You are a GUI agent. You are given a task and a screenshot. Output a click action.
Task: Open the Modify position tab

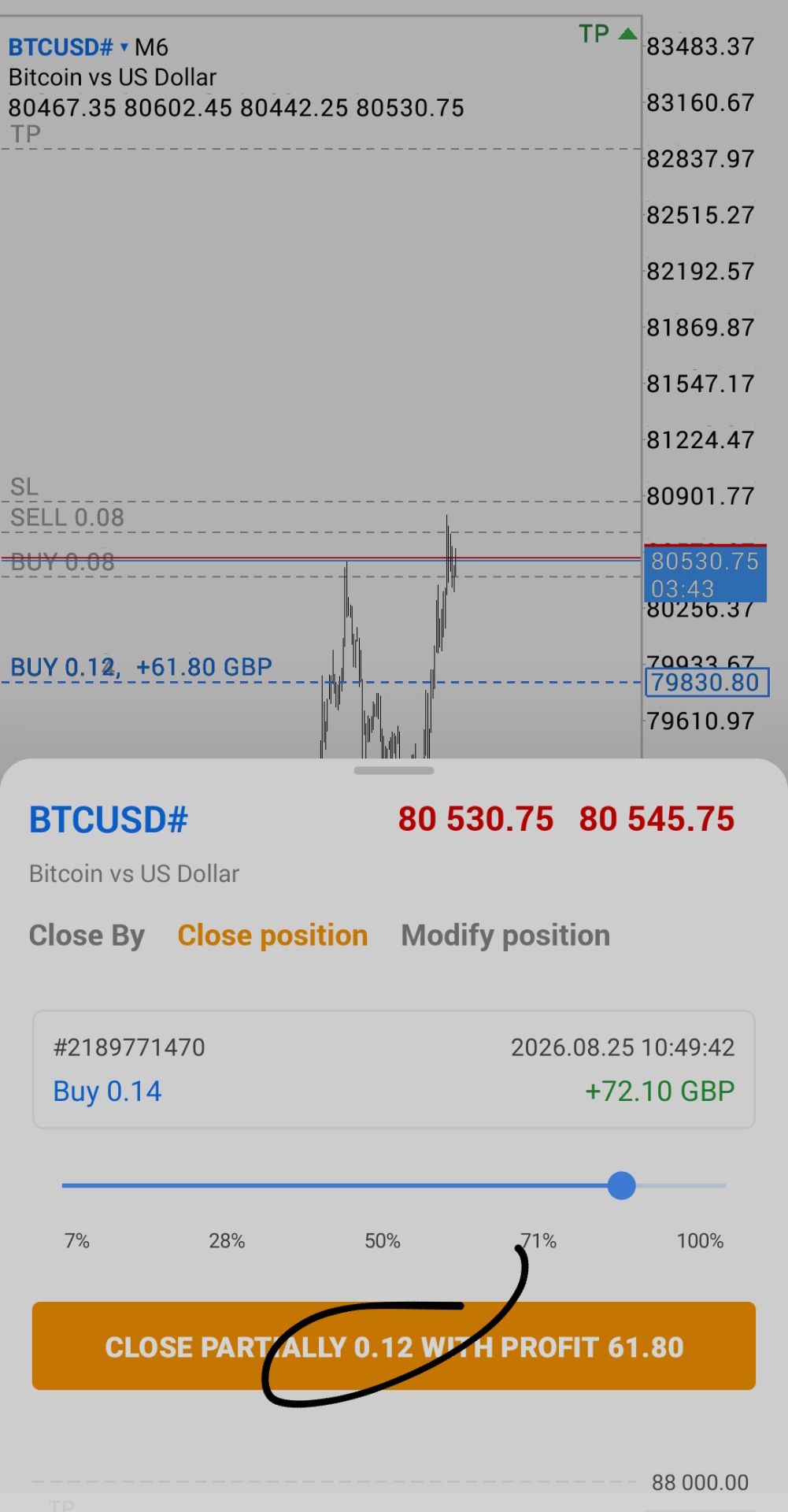(505, 936)
